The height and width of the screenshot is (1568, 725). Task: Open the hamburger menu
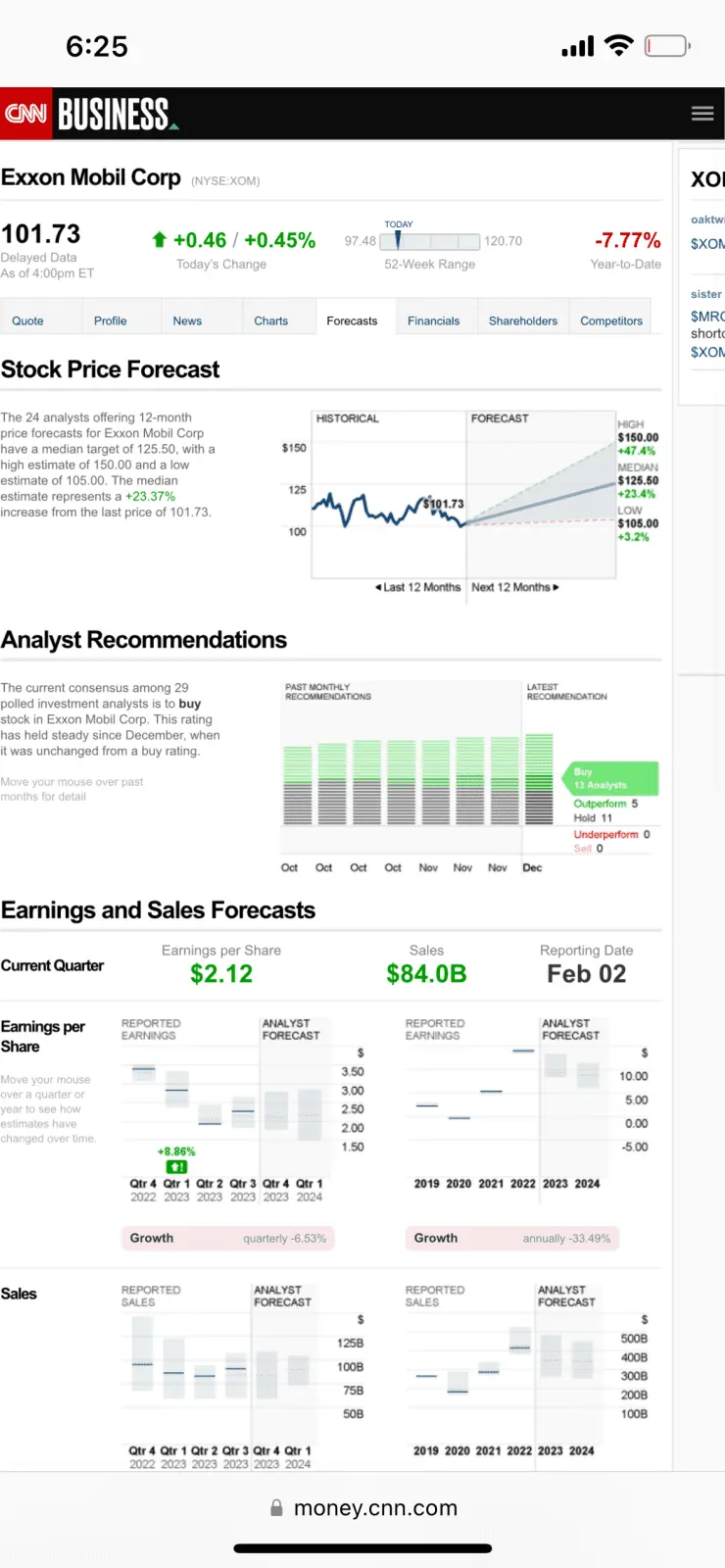(701, 114)
